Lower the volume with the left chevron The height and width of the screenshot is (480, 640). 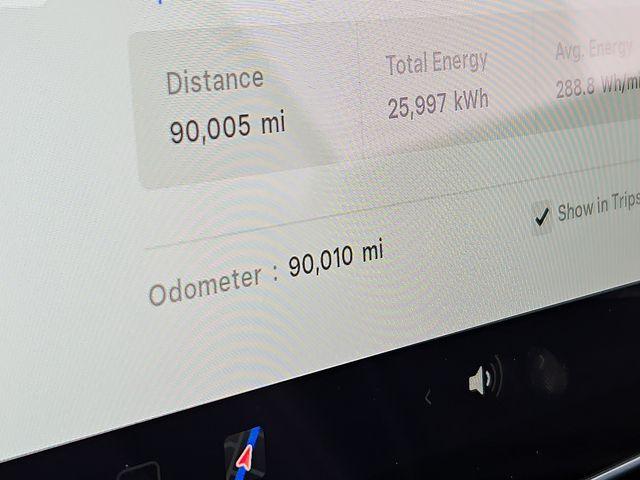tap(428, 398)
